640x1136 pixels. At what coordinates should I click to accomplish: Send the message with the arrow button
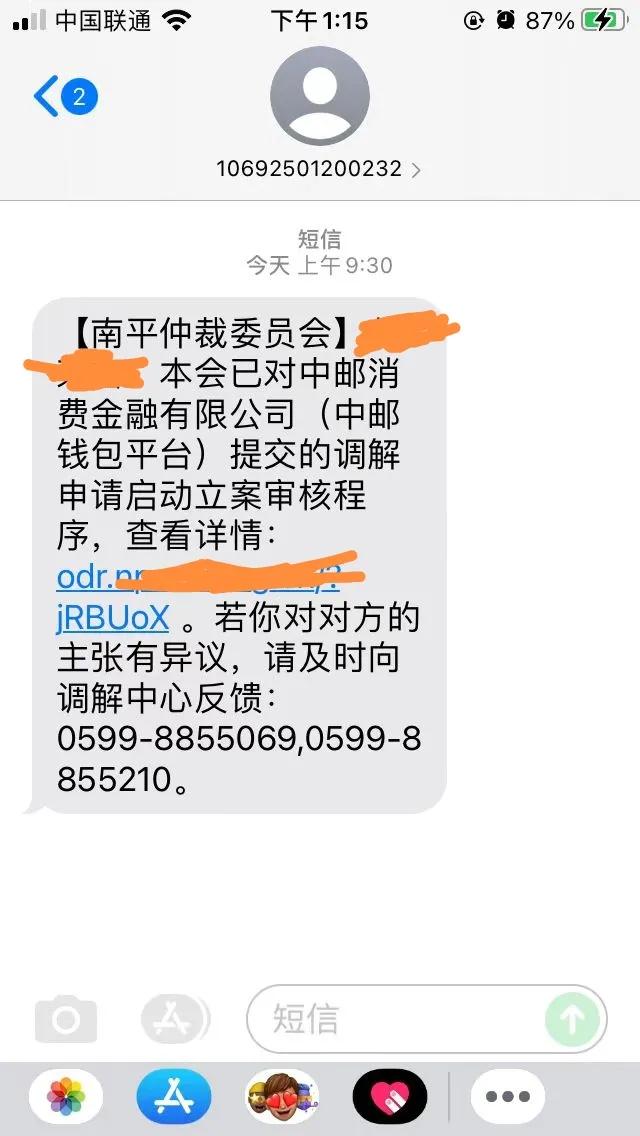573,1020
